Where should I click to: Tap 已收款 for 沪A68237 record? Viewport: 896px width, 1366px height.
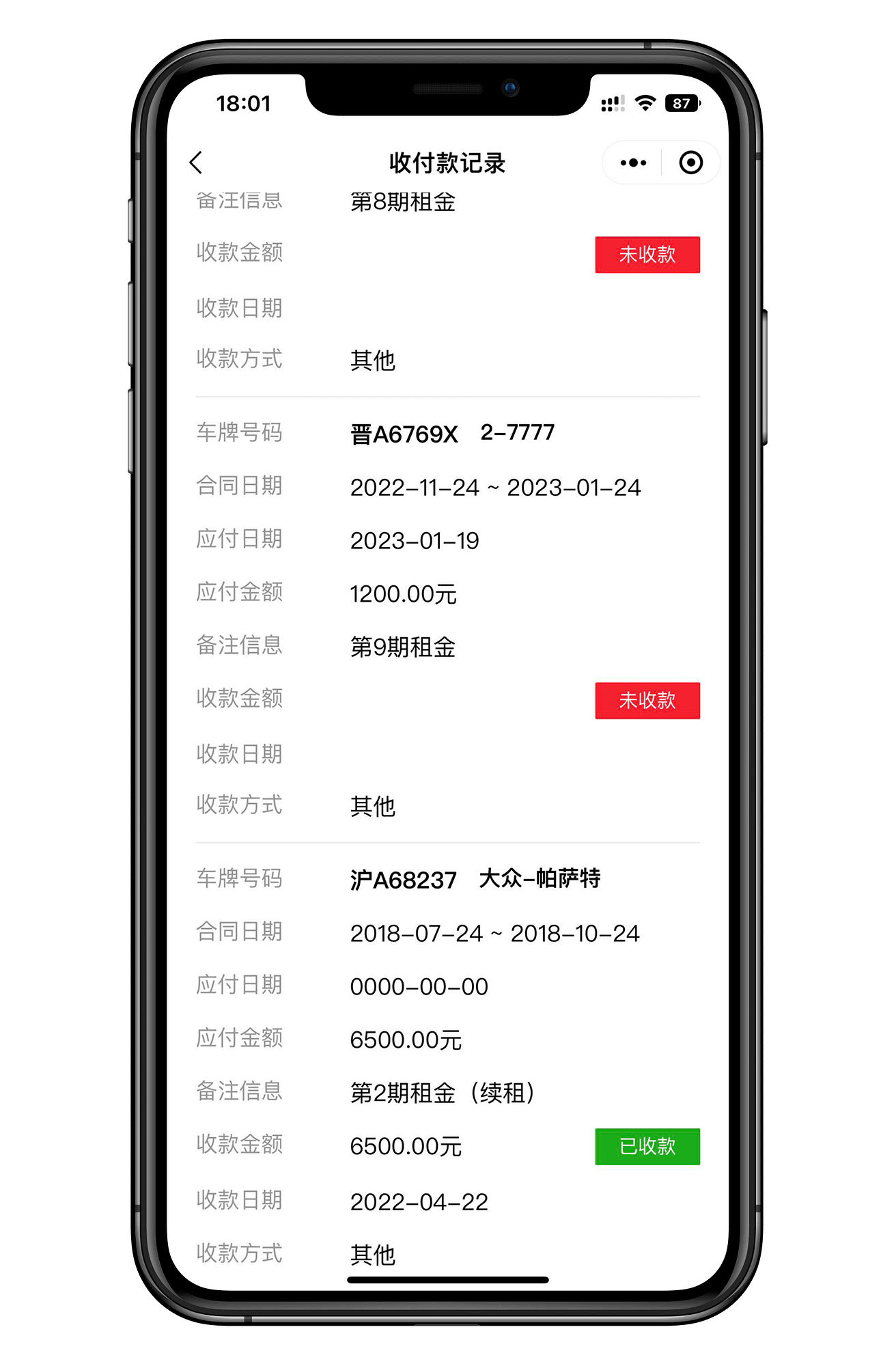[647, 1147]
